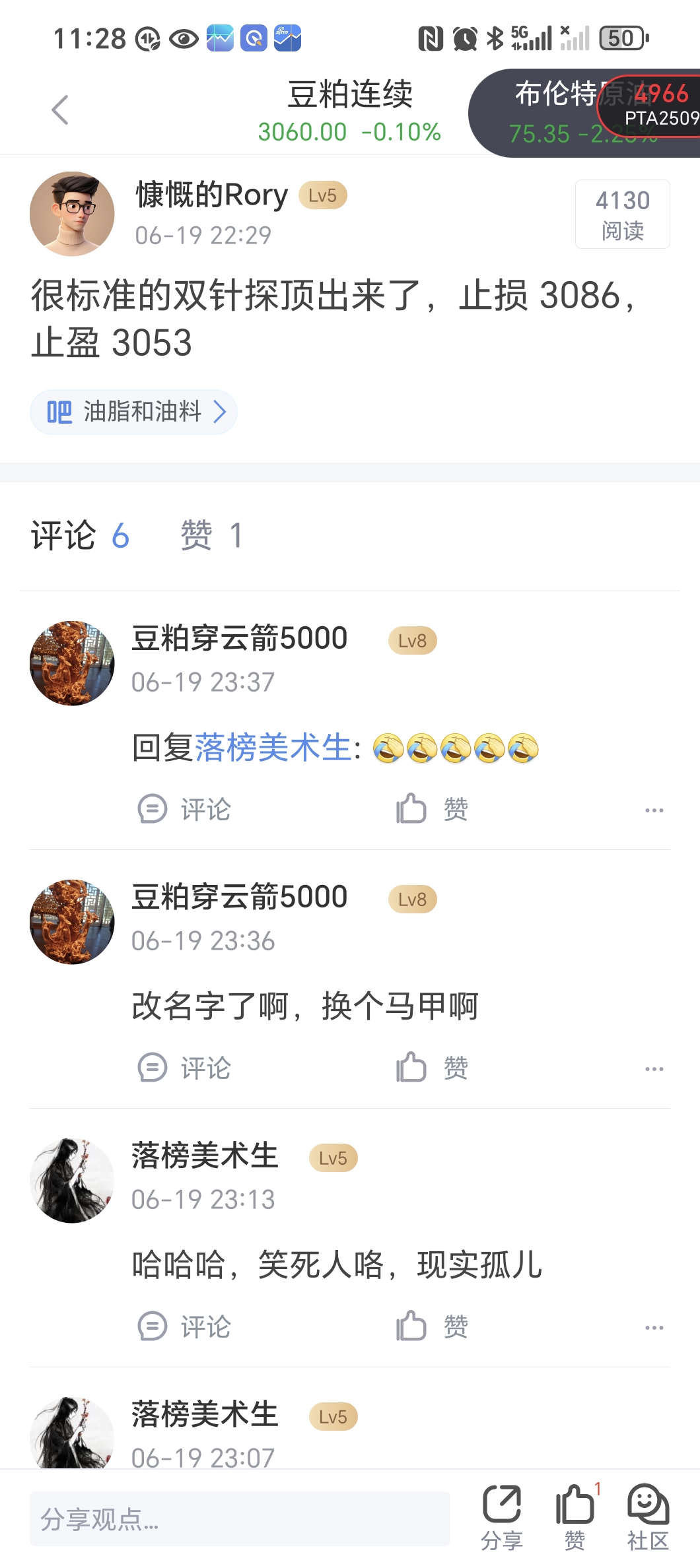Like the post with bottom 赞 button

[575, 1517]
